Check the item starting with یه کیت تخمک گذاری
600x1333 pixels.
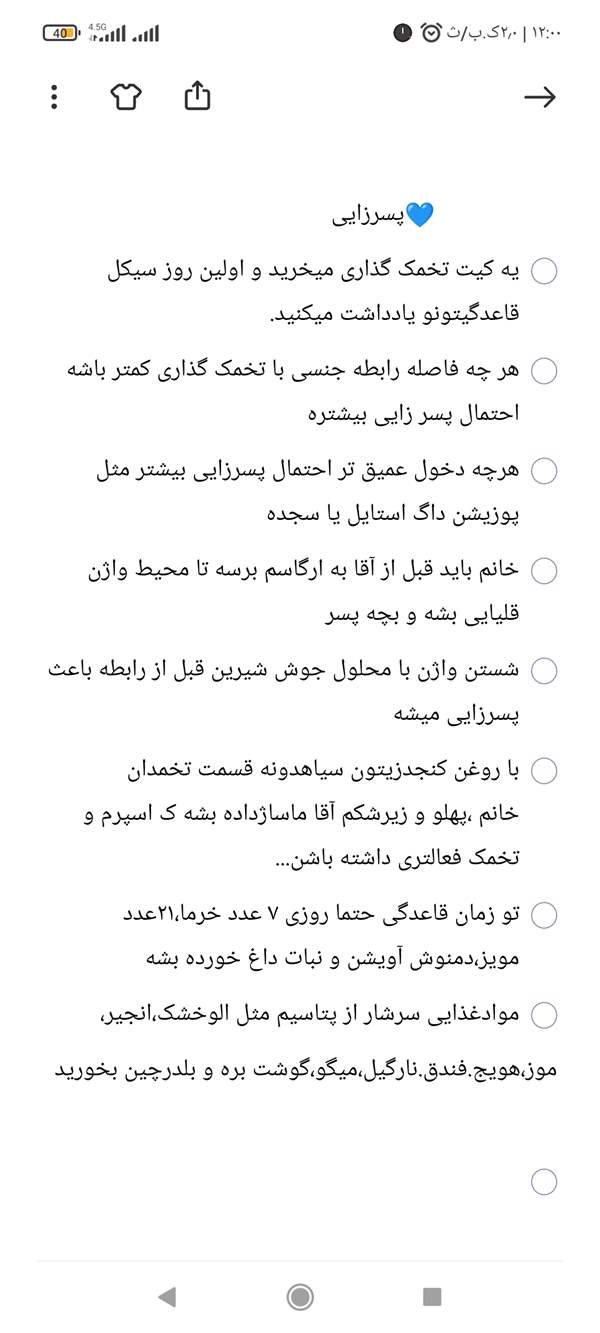pos(544,271)
